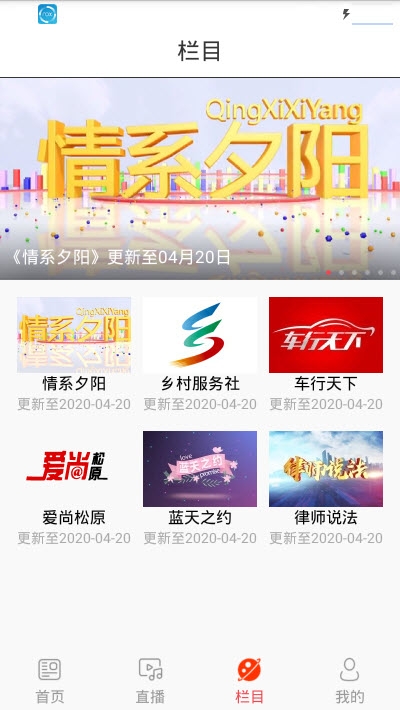The image size is (400, 710).
Task: Go to the 直播 tab
Action: pyautogui.click(x=150, y=681)
